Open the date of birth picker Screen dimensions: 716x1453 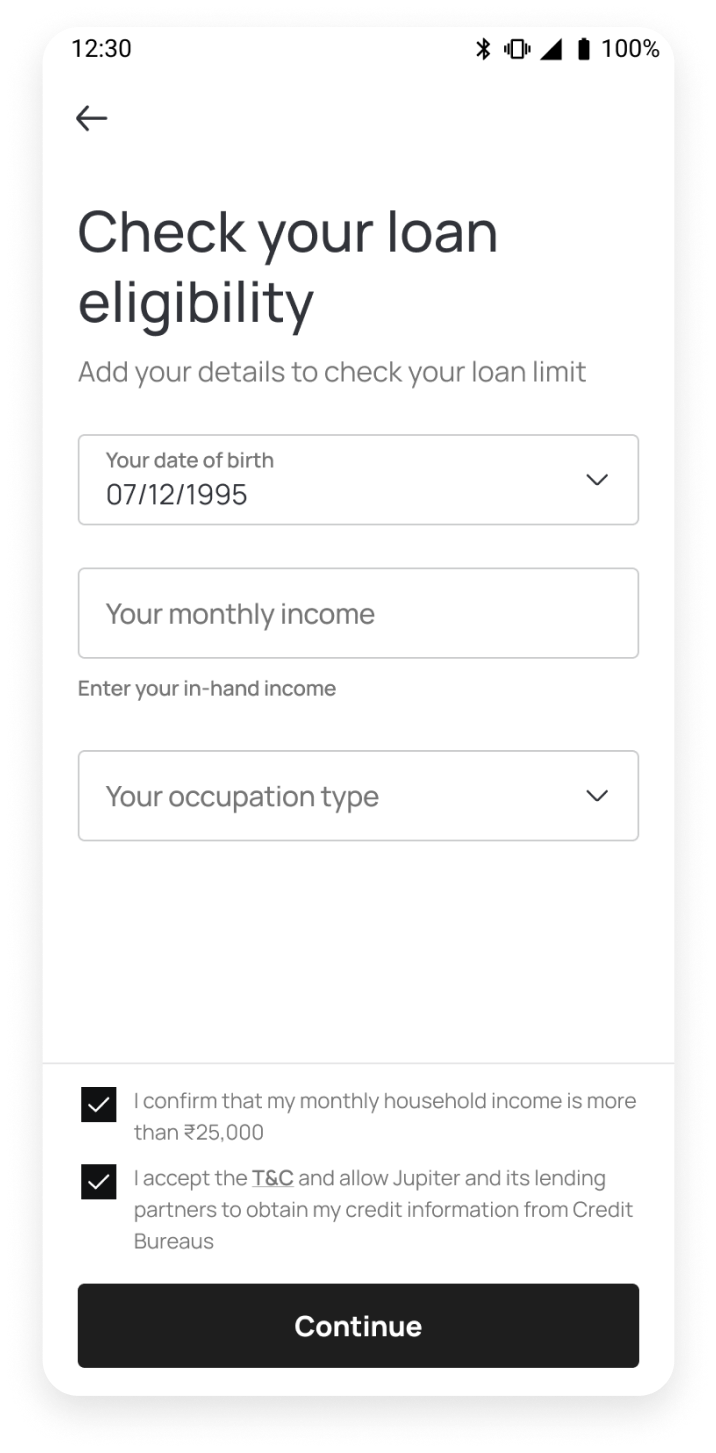(358, 480)
